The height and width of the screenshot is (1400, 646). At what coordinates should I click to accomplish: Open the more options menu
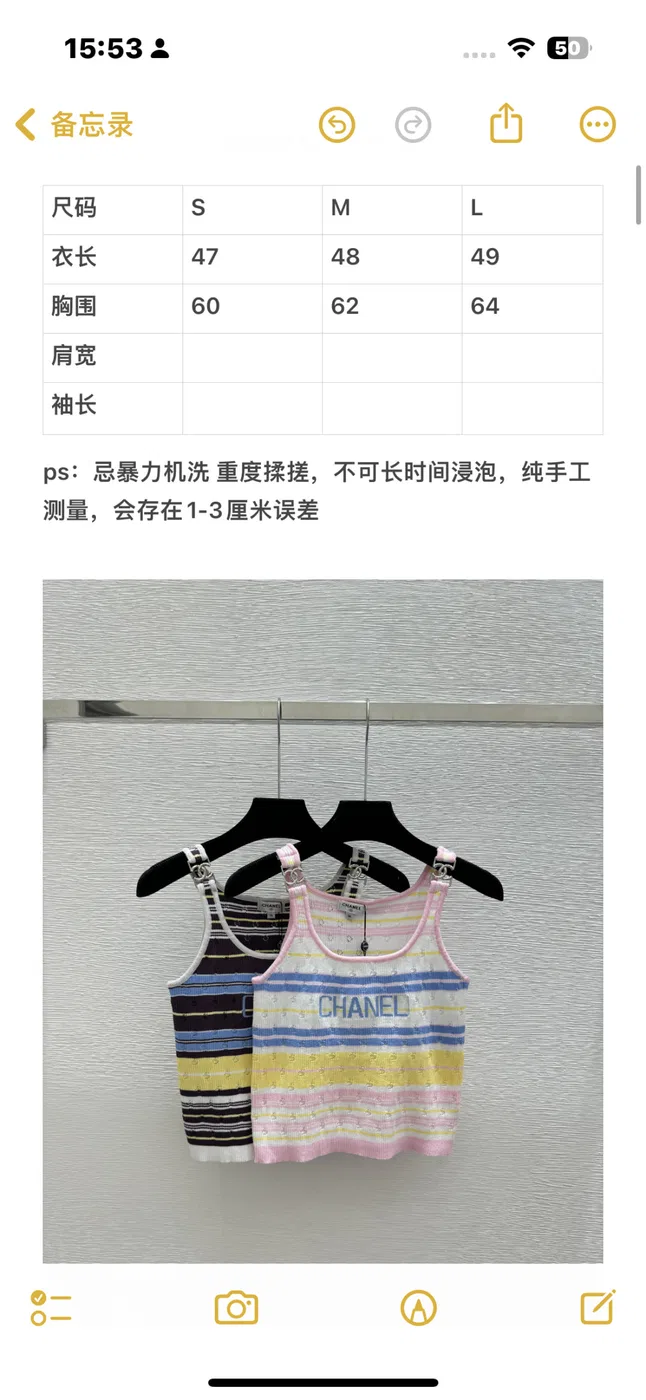point(598,125)
